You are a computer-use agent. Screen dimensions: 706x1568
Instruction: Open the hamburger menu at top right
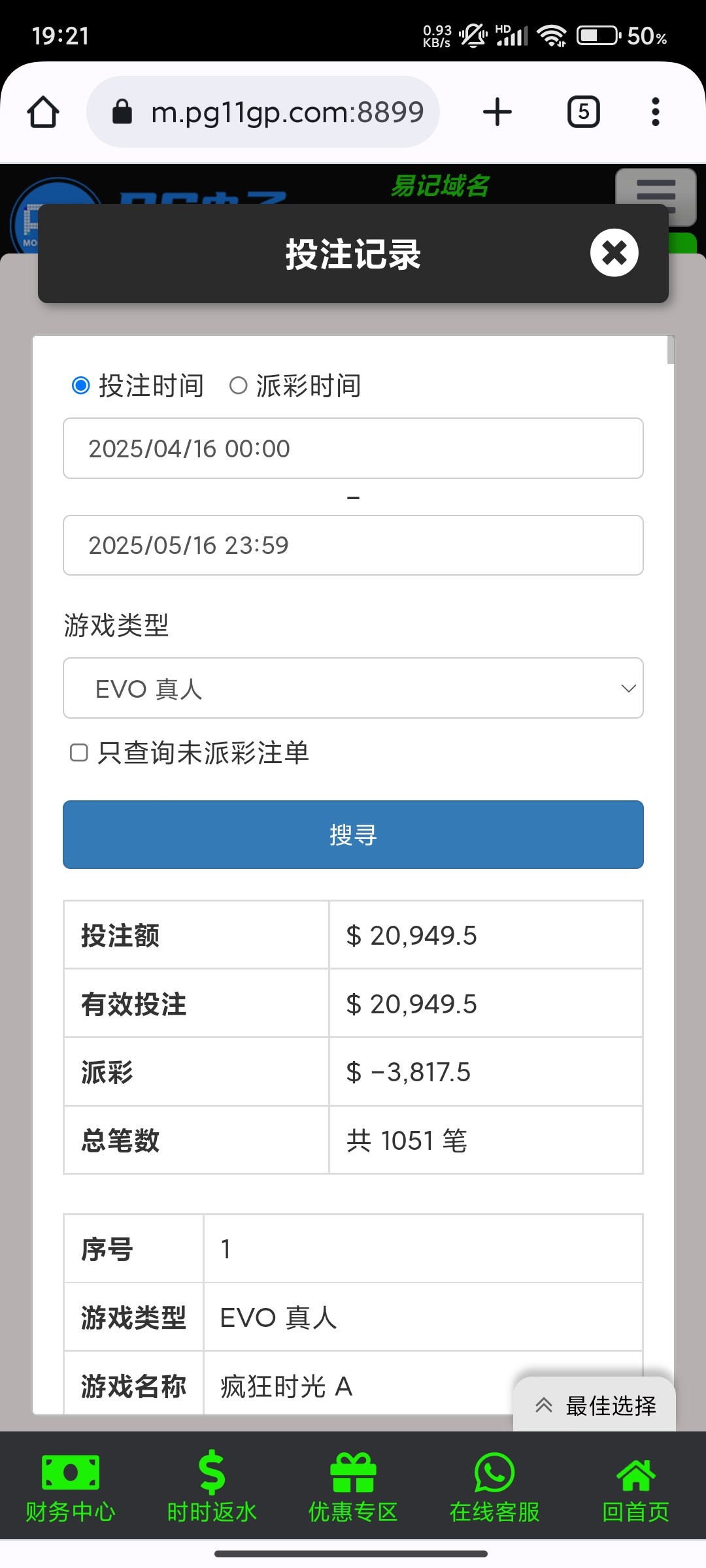click(656, 193)
